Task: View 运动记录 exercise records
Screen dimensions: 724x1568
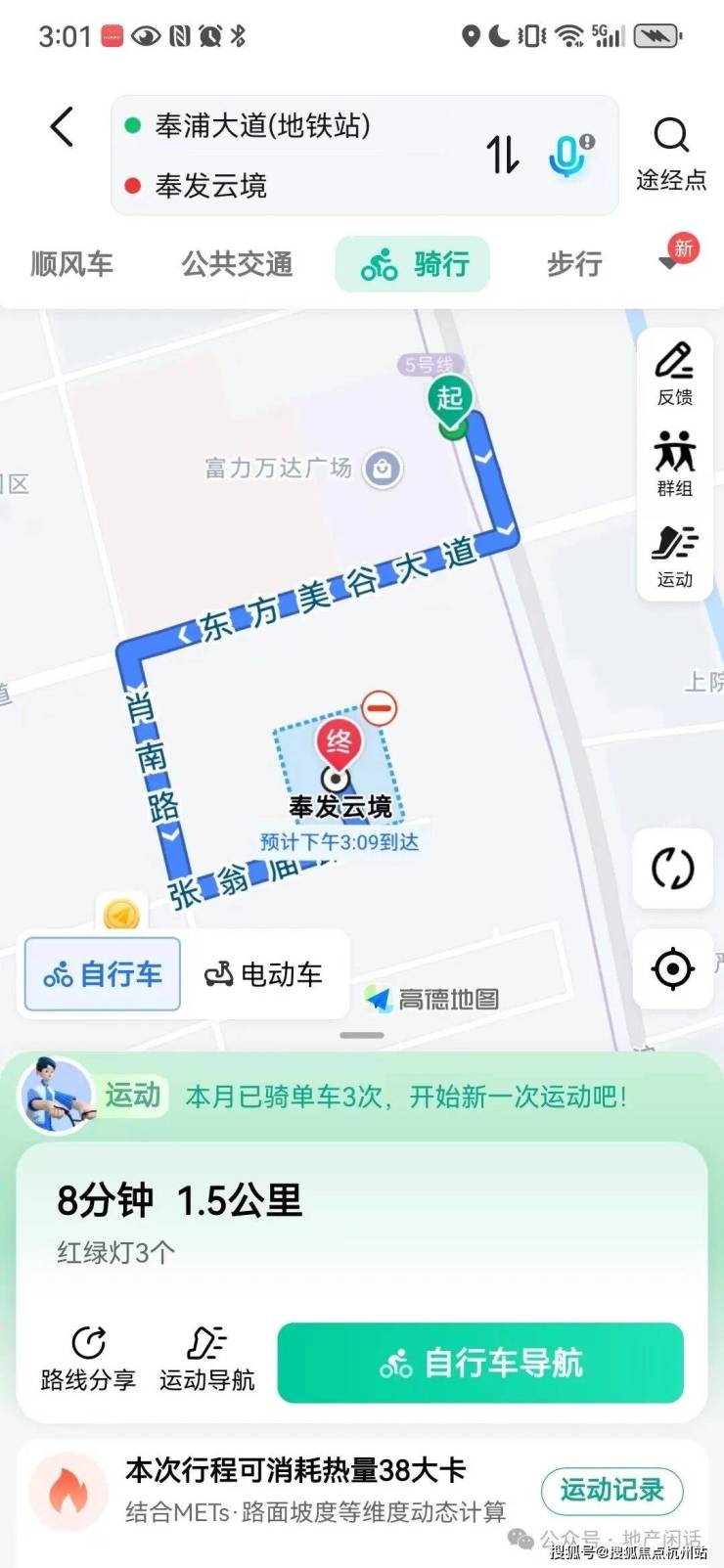Action: pos(611,1490)
